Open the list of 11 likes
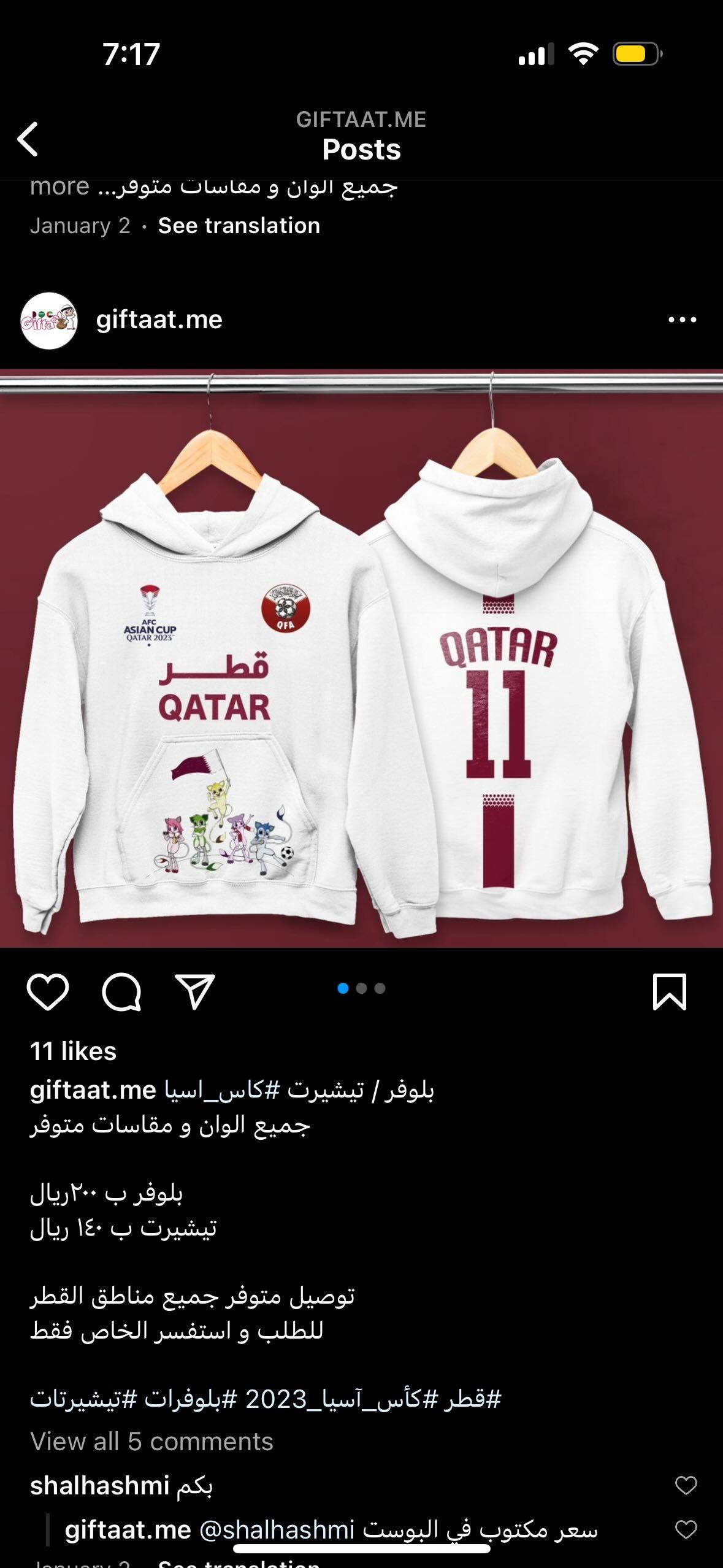This screenshot has height=1568, width=723. click(x=73, y=1051)
